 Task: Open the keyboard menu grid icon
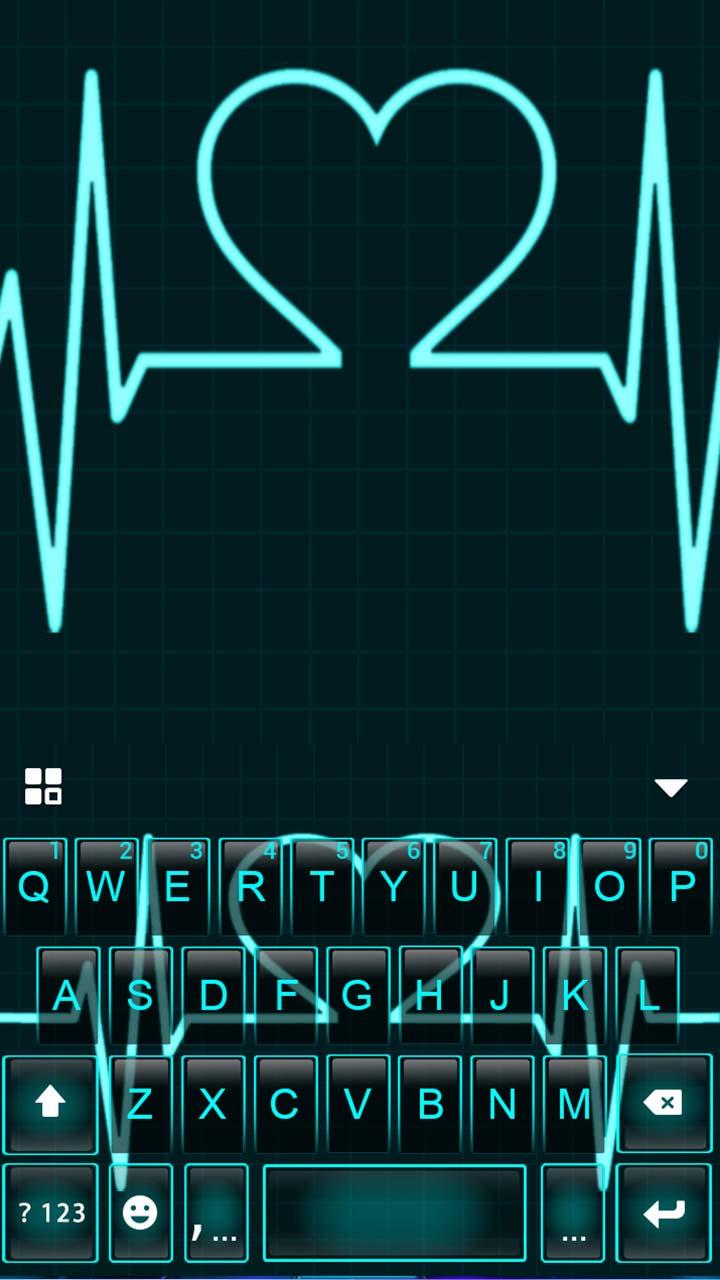pos(43,786)
